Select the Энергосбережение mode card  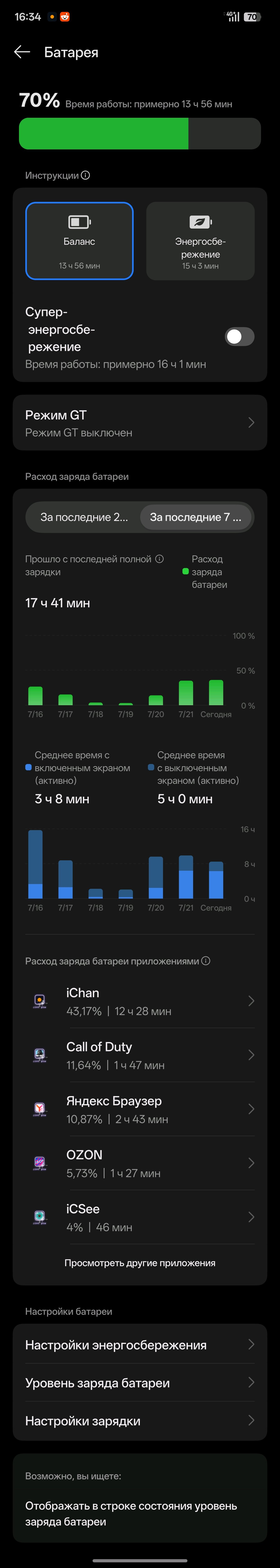200,241
